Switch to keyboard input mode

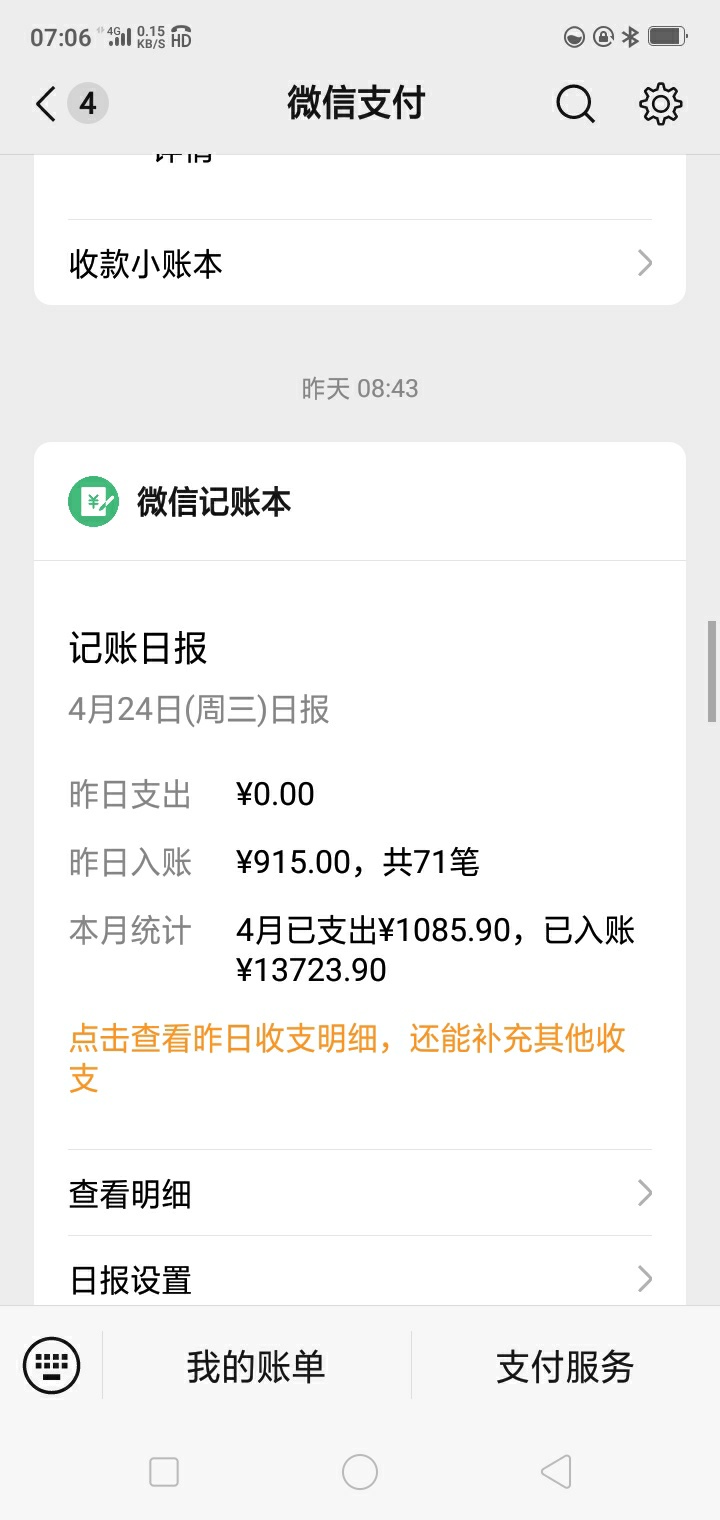[x=51, y=1365]
